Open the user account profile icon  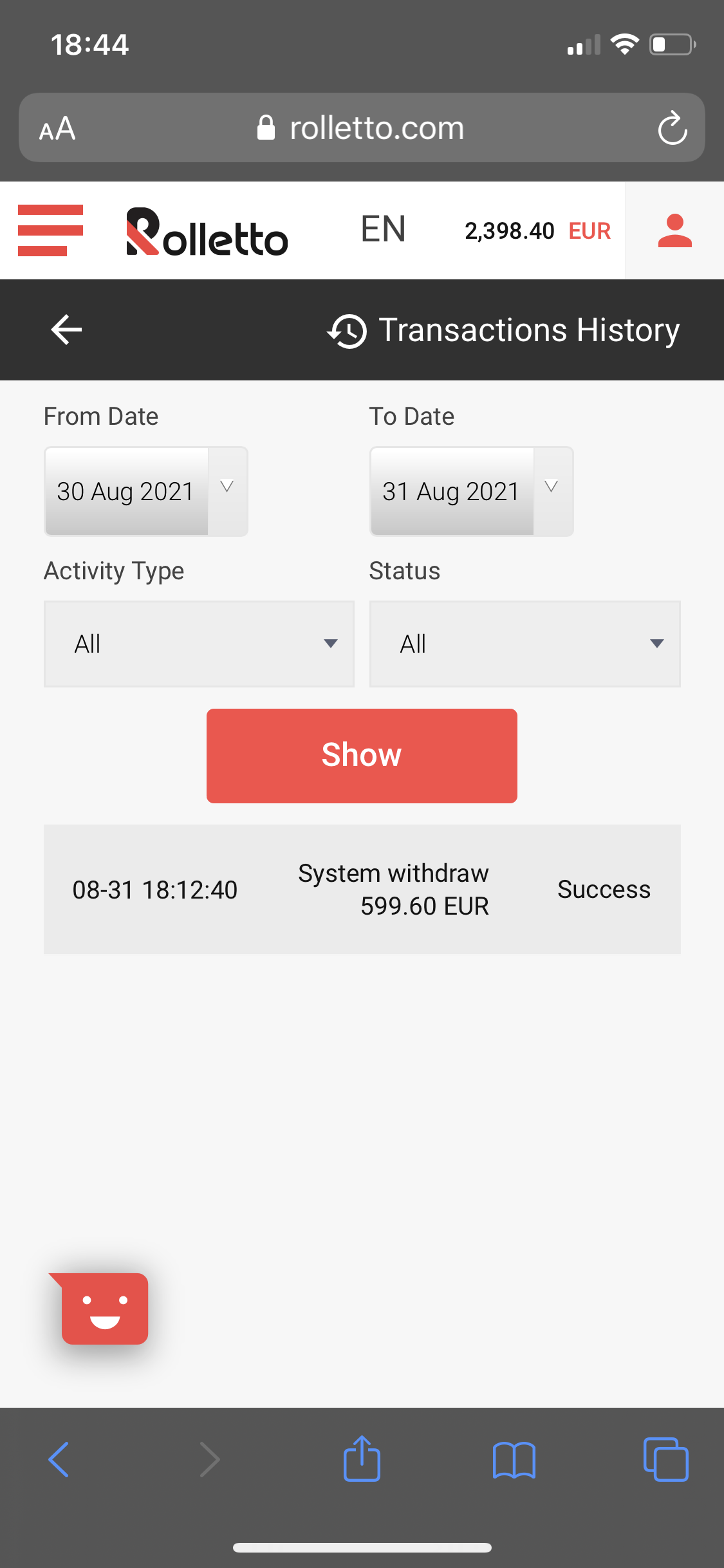[674, 230]
